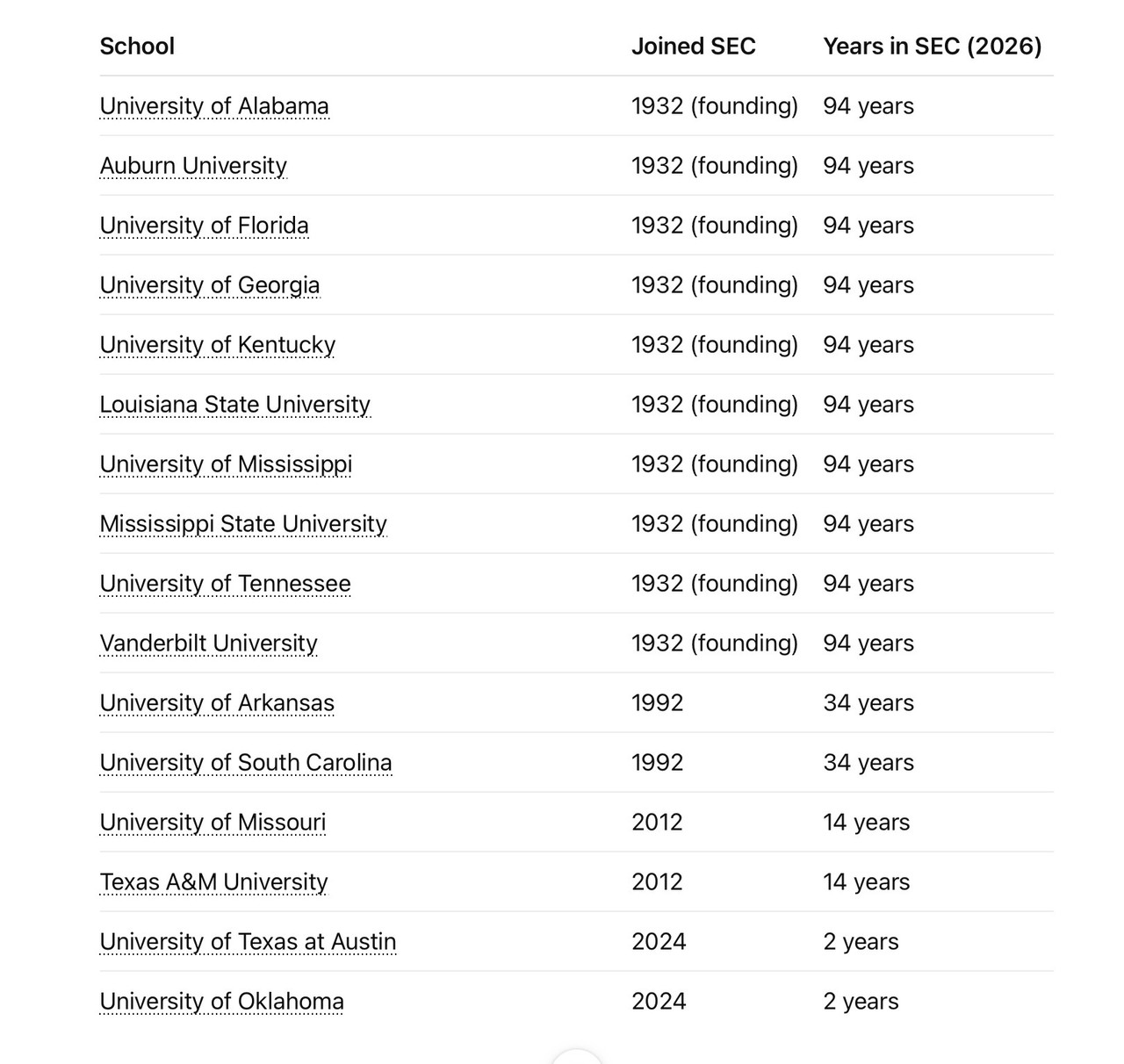The image size is (1124, 1064).
Task: Open the University of Tennessee link
Action: (x=225, y=584)
